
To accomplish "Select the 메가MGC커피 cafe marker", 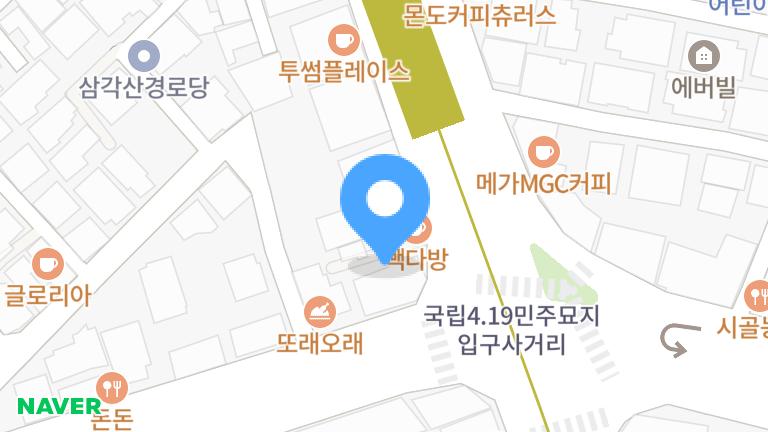I will pos(543,152).
